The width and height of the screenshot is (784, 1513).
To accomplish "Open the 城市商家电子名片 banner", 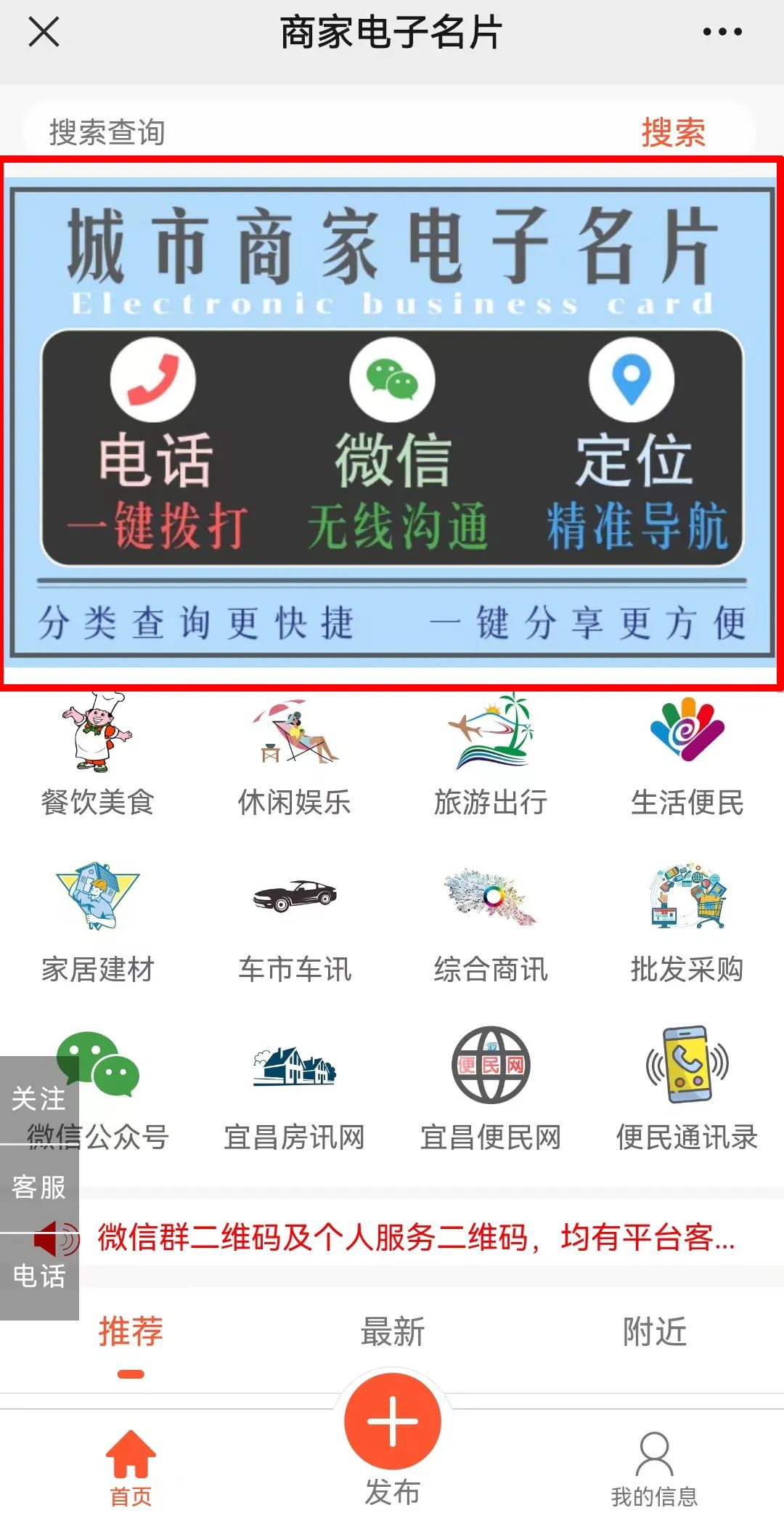I will point(392,423).
